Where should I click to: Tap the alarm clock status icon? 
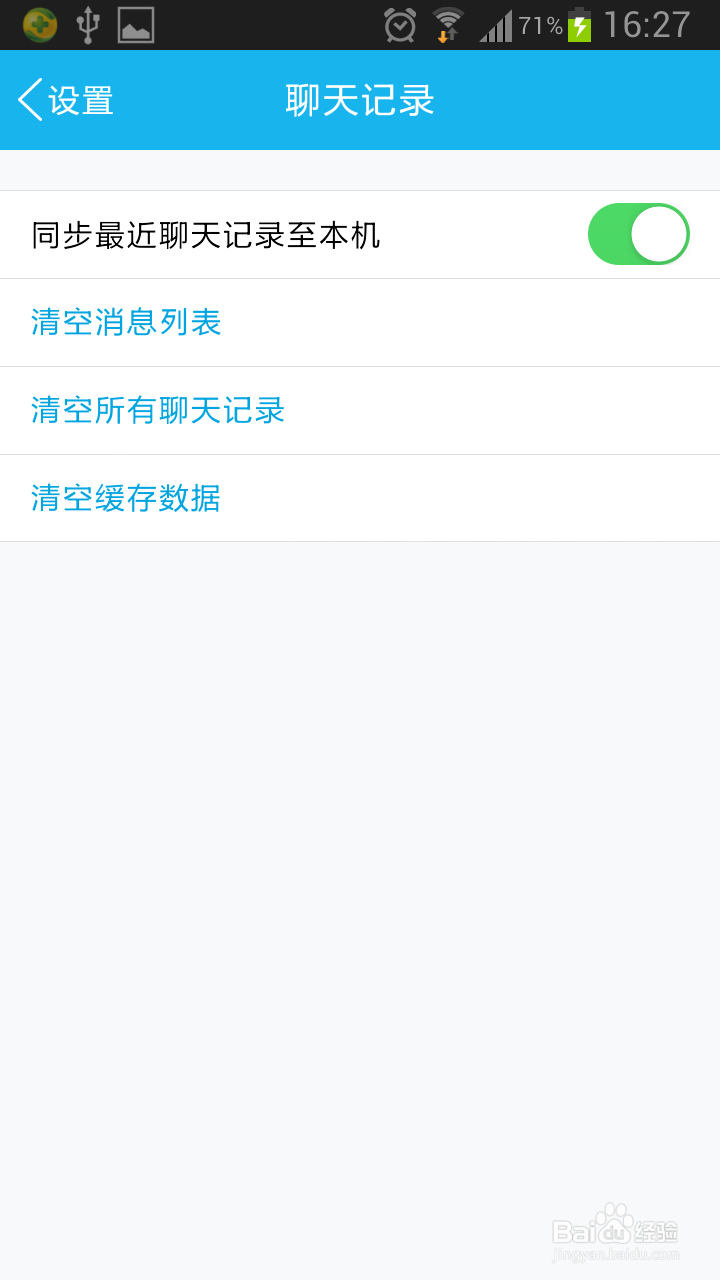click(x=399, y=24)
